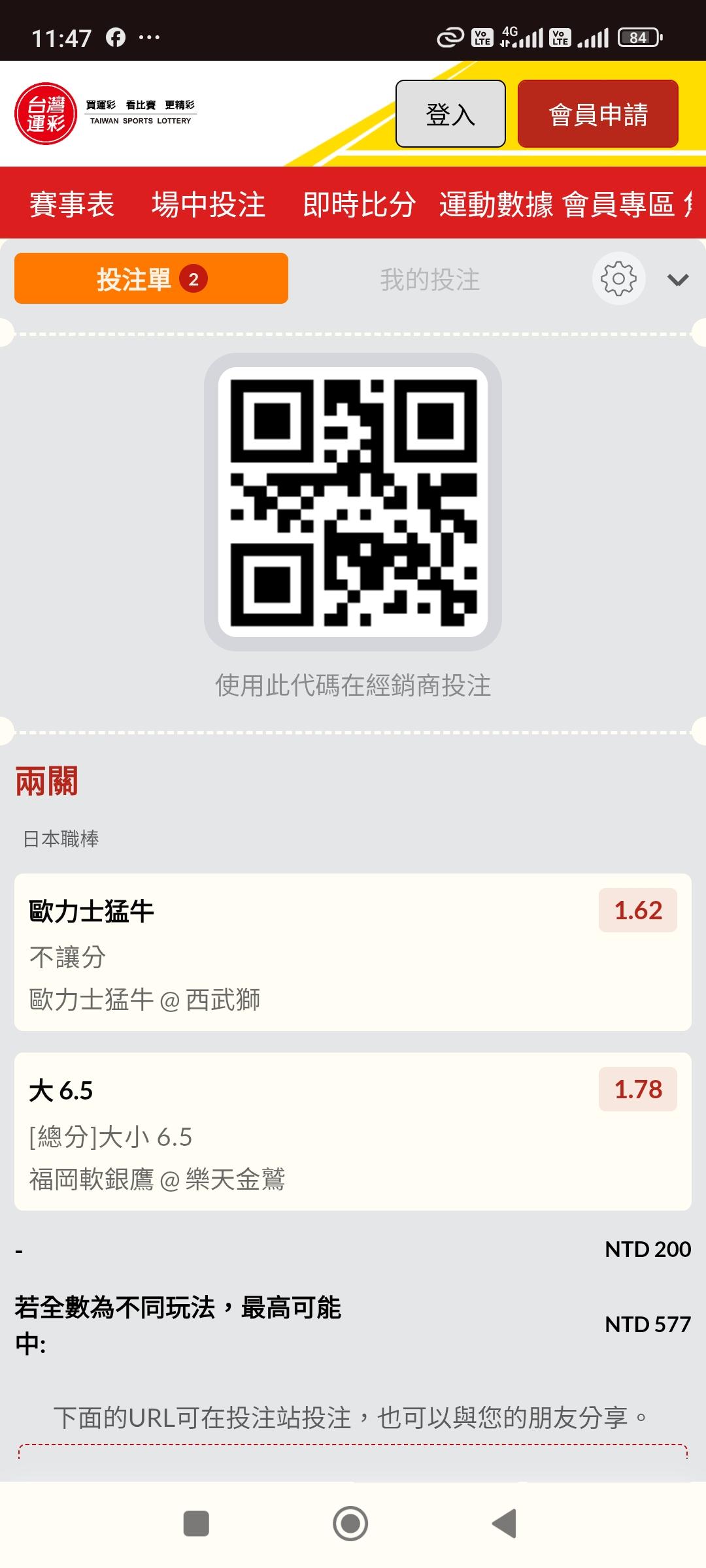View 運動數據 sports data
706x1568 pixels.
496,204
